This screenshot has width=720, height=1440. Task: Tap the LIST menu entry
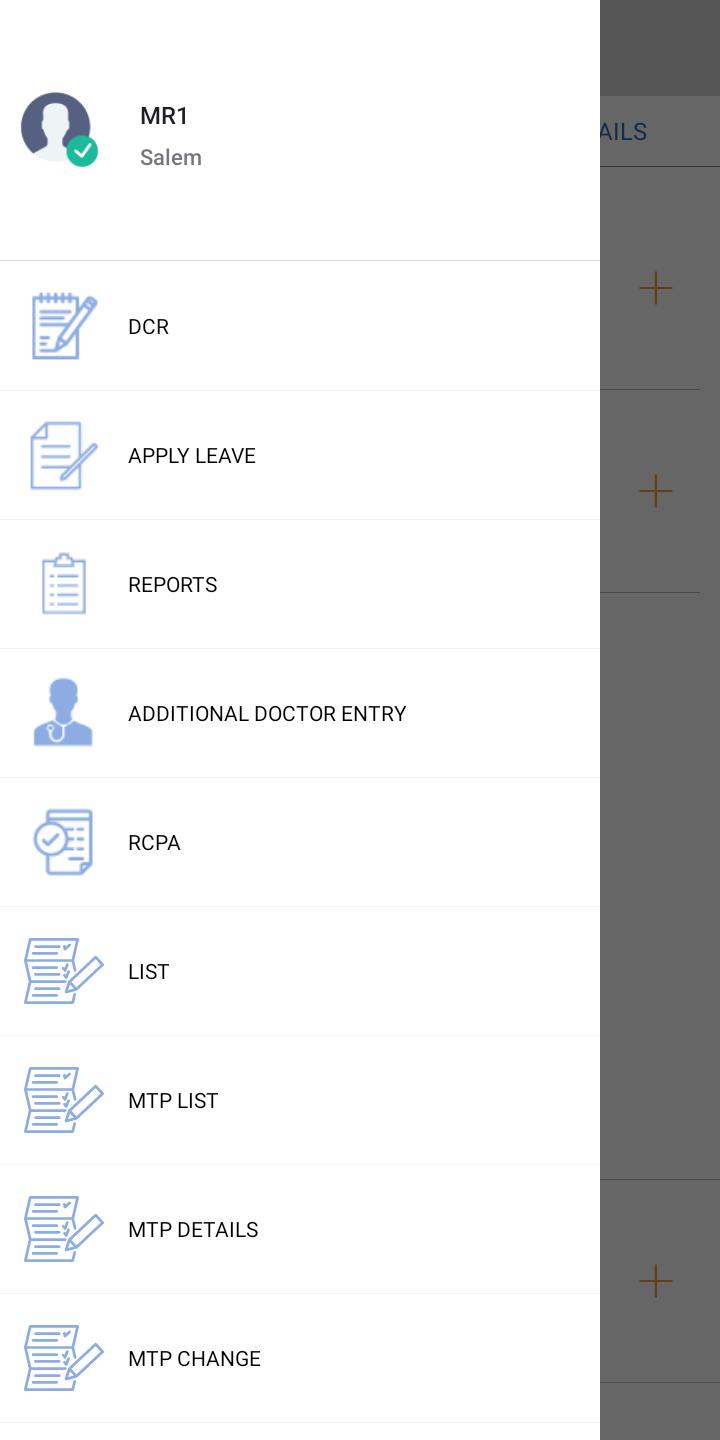point(149,972)
